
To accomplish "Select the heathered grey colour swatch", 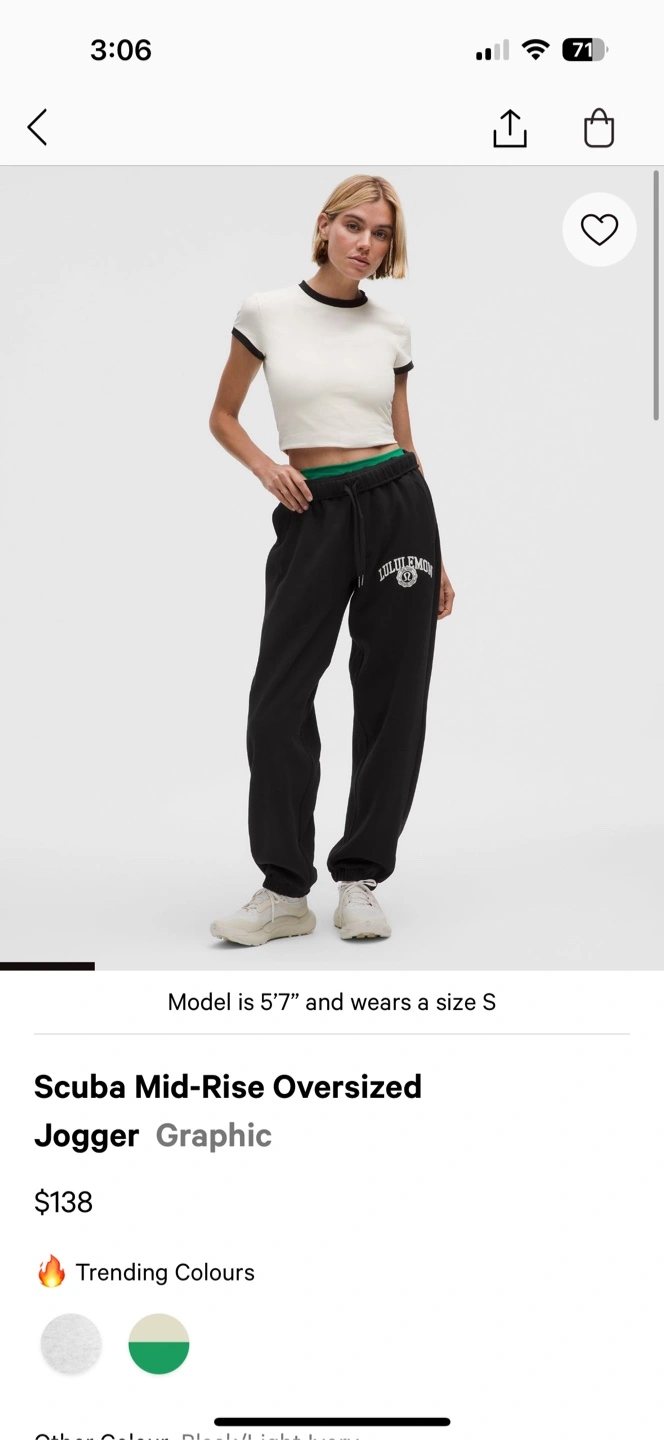I will coord(71,1344).
